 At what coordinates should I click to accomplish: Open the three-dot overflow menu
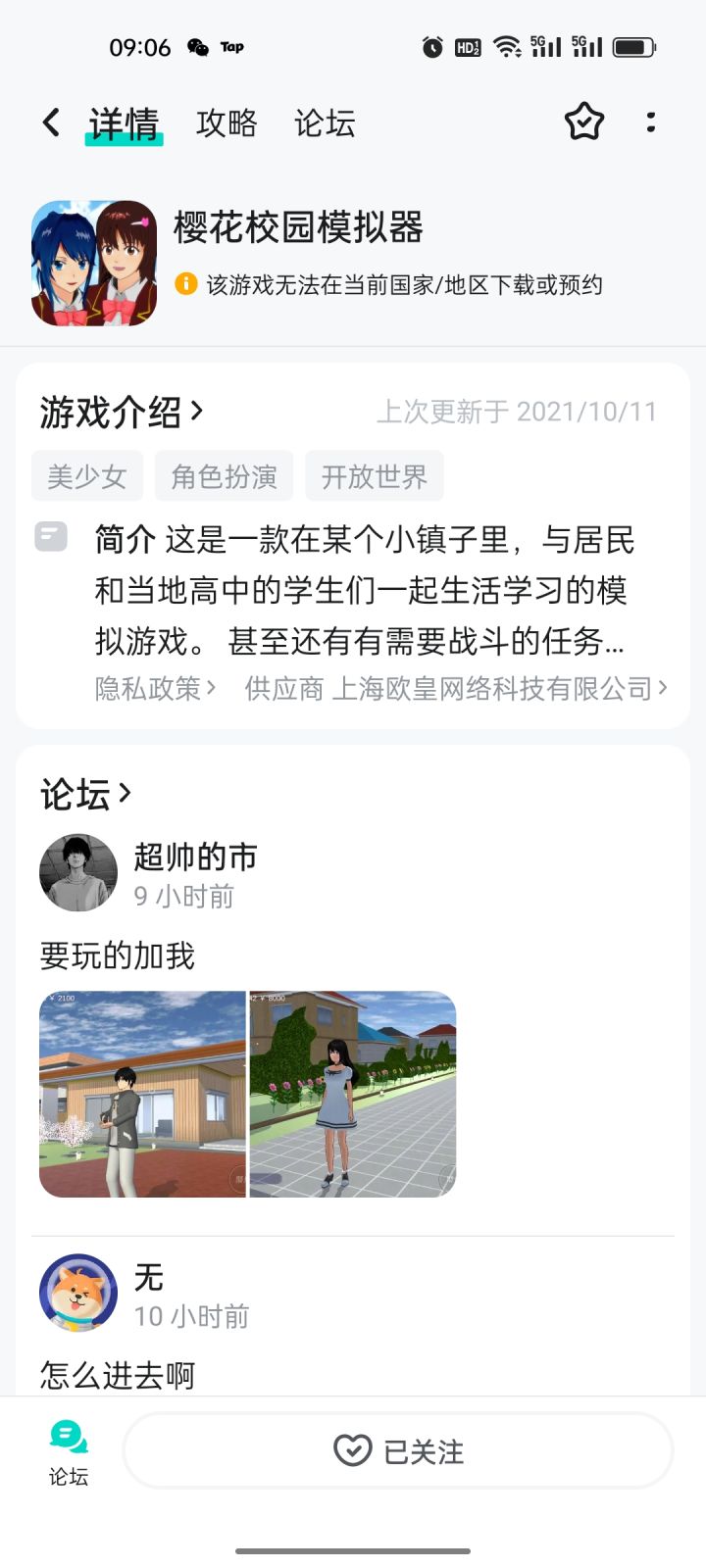click(651, 122)
